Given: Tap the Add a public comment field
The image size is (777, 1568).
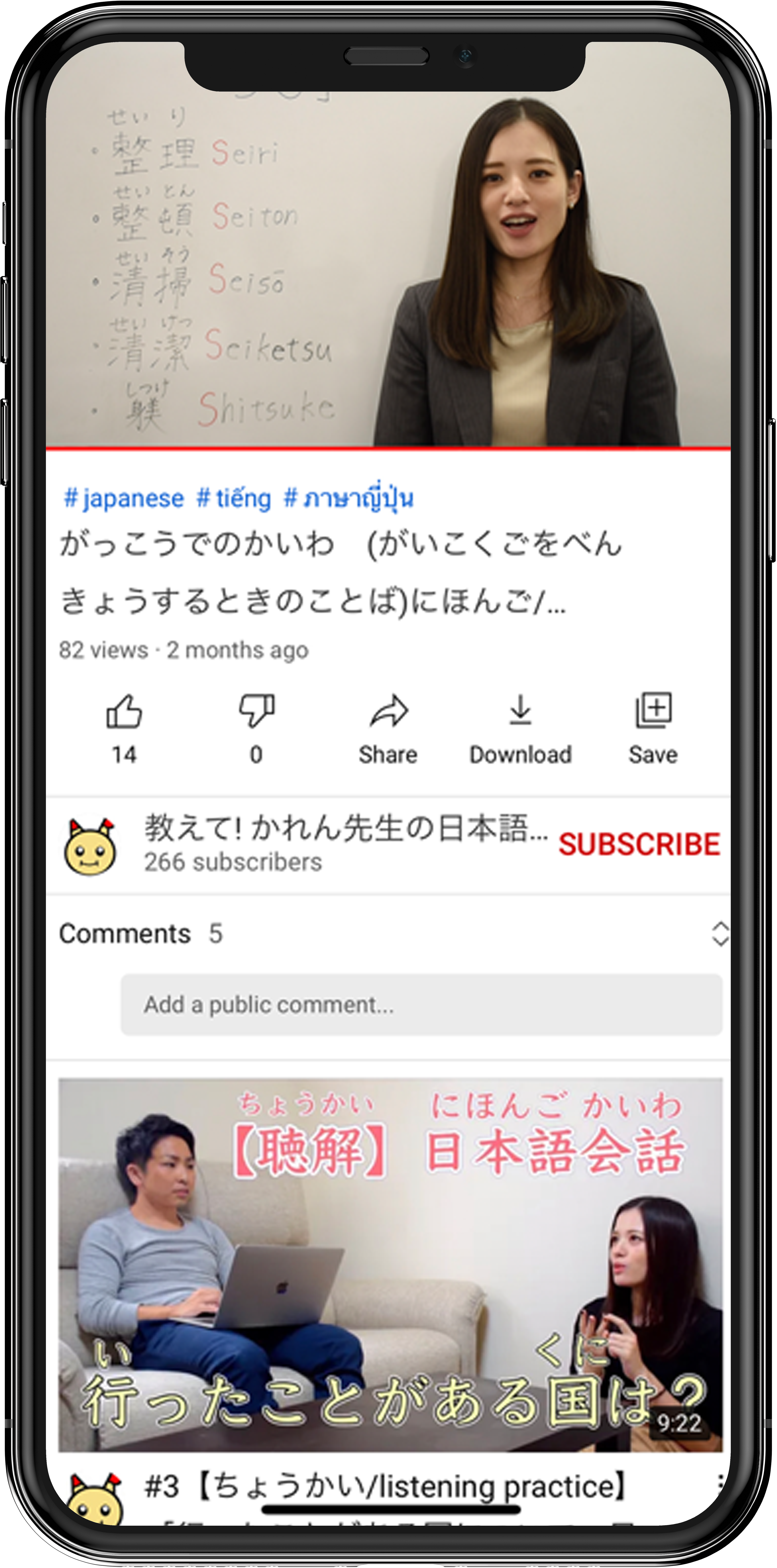Looking at the screenshot, I should coord(421,1004).
